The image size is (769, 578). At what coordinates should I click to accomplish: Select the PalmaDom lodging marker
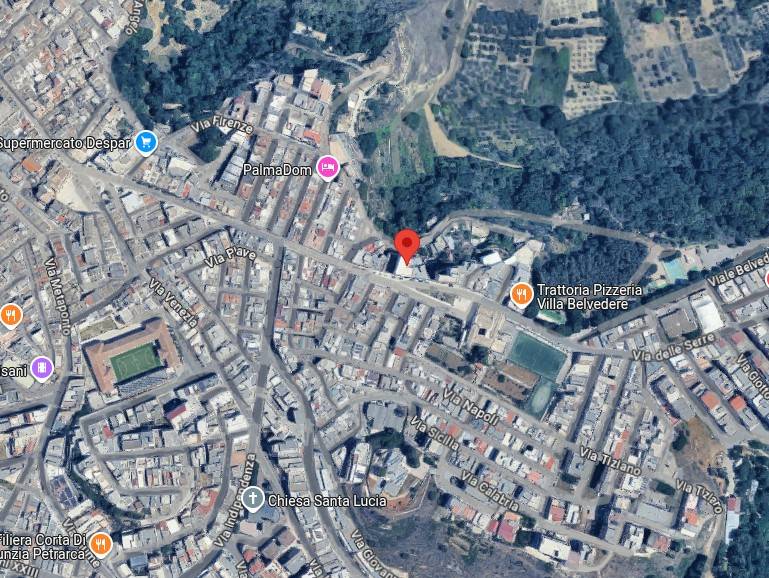[327, 167]
